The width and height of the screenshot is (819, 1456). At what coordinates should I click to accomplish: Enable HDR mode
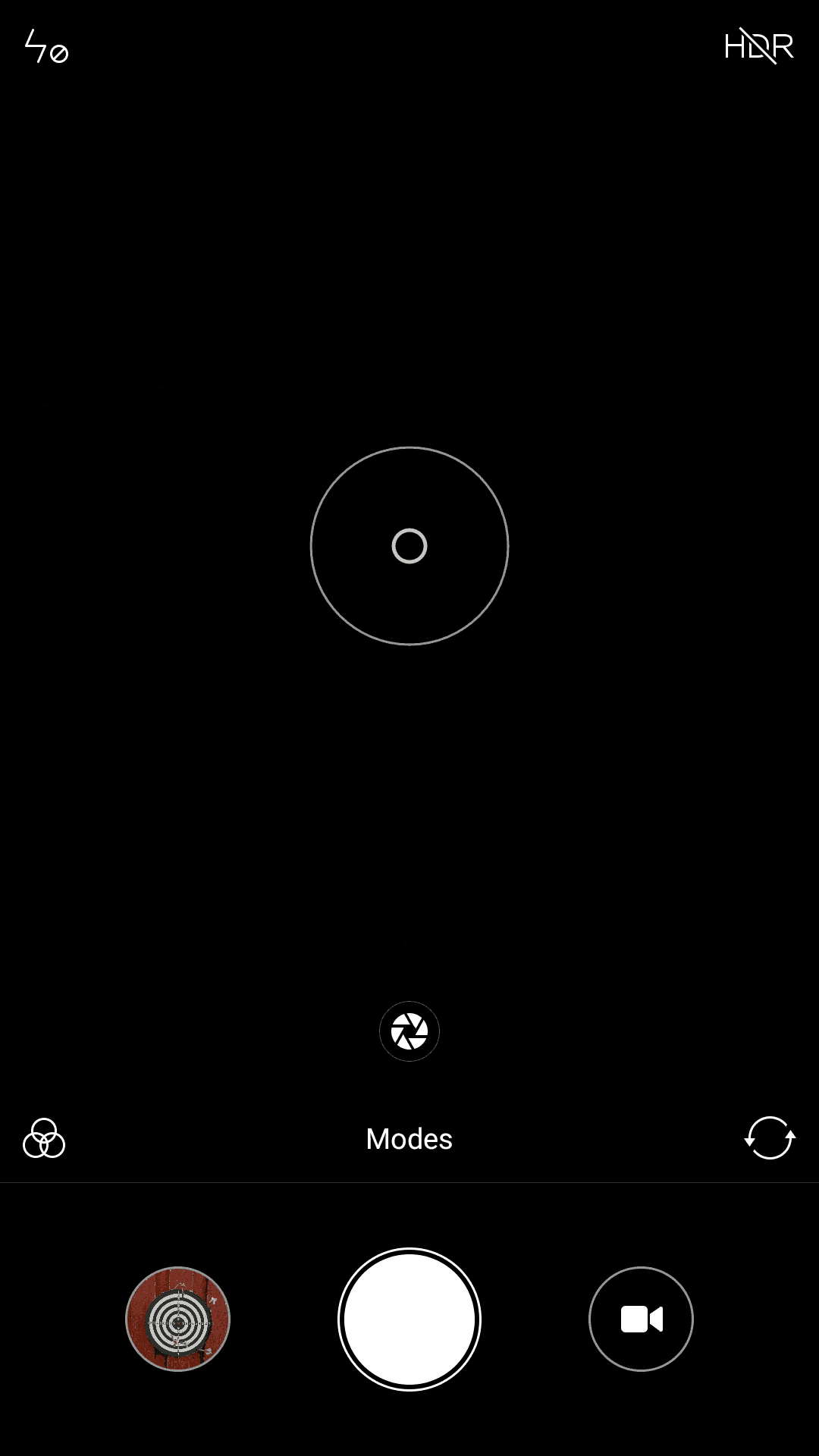point(758,47)
